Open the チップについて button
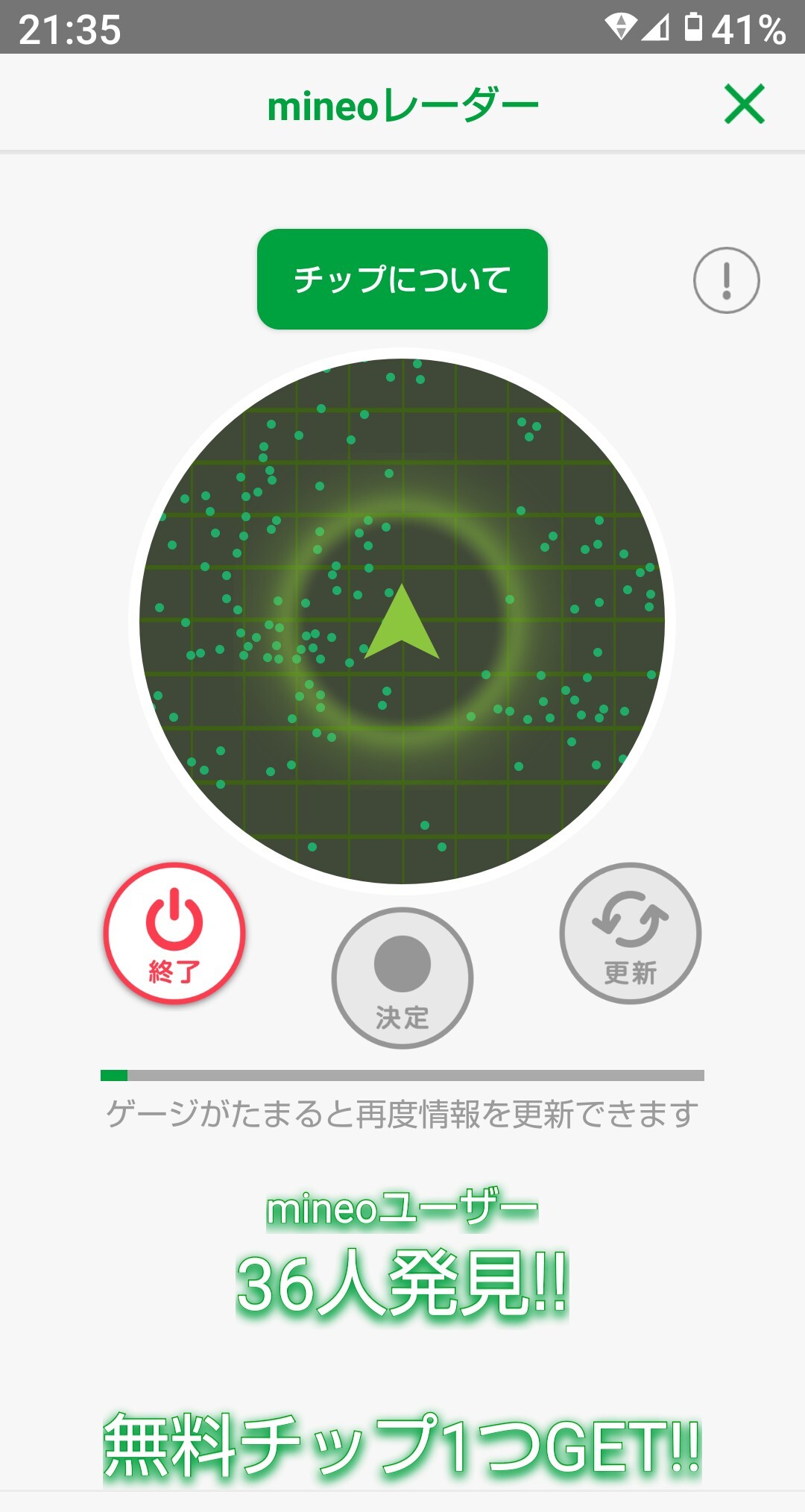The image size is (805, 1512). 402,279
